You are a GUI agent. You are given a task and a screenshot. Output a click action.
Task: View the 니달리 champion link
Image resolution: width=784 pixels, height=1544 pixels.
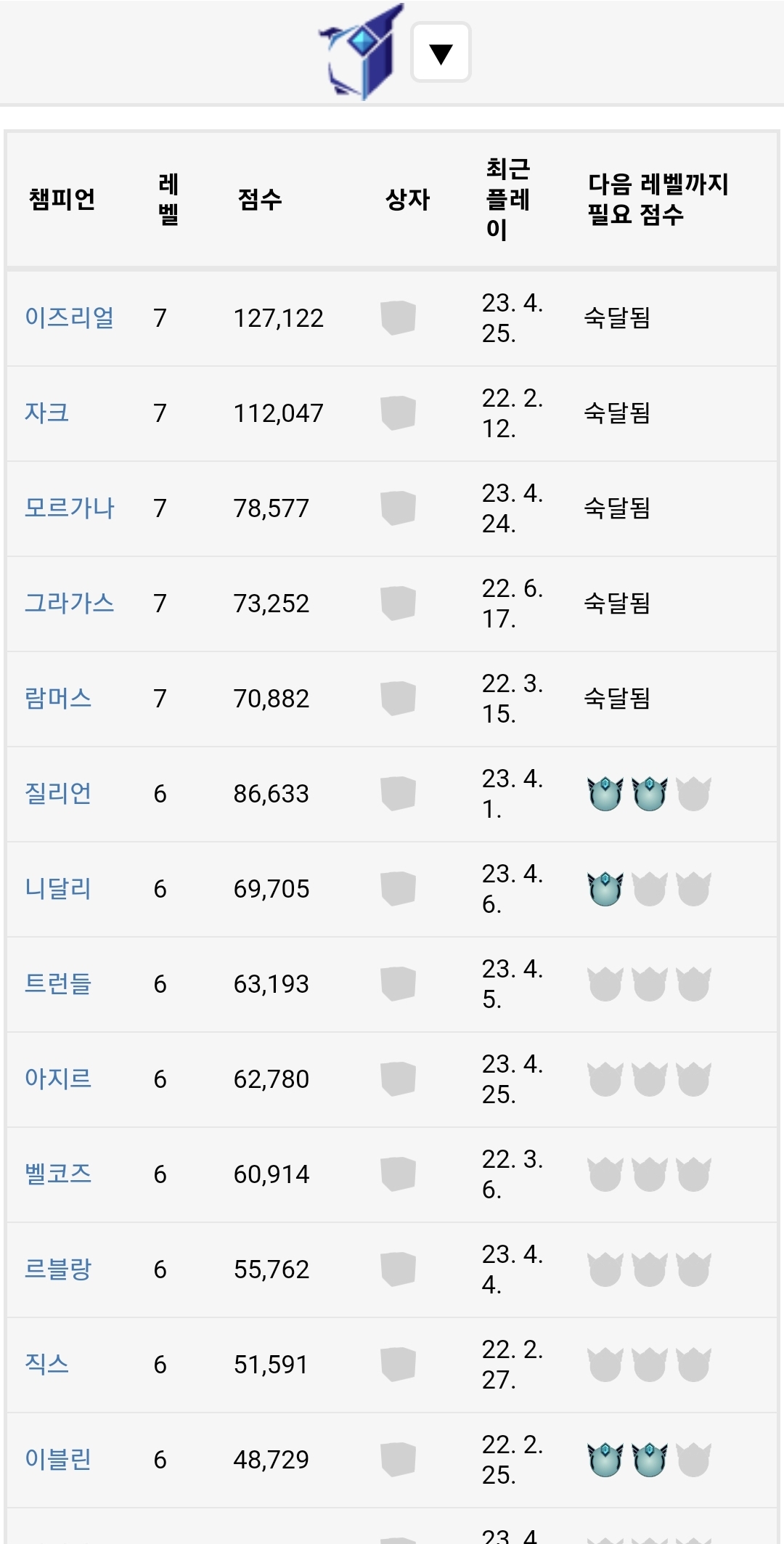coord(58,888)
